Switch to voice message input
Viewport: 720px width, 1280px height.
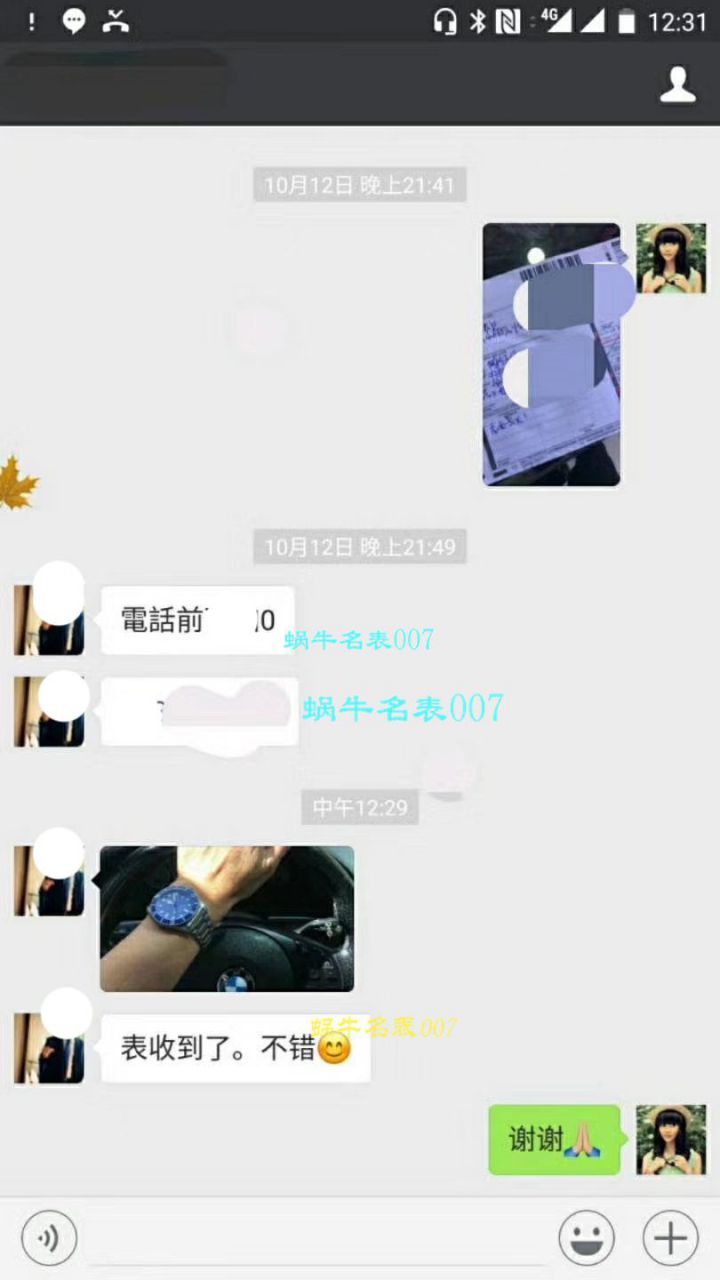click(48, 1240)
